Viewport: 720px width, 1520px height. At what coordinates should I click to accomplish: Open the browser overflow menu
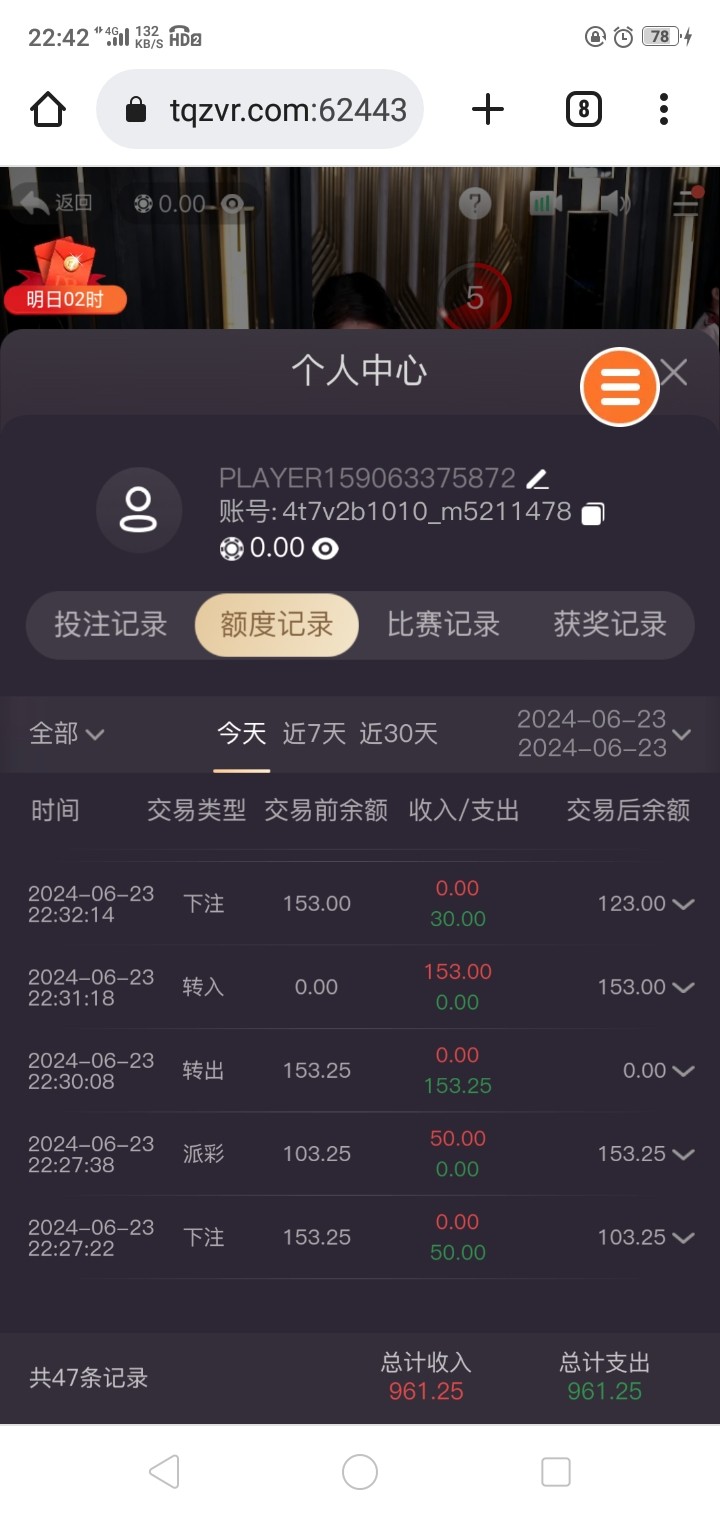(x=664, y=109)
